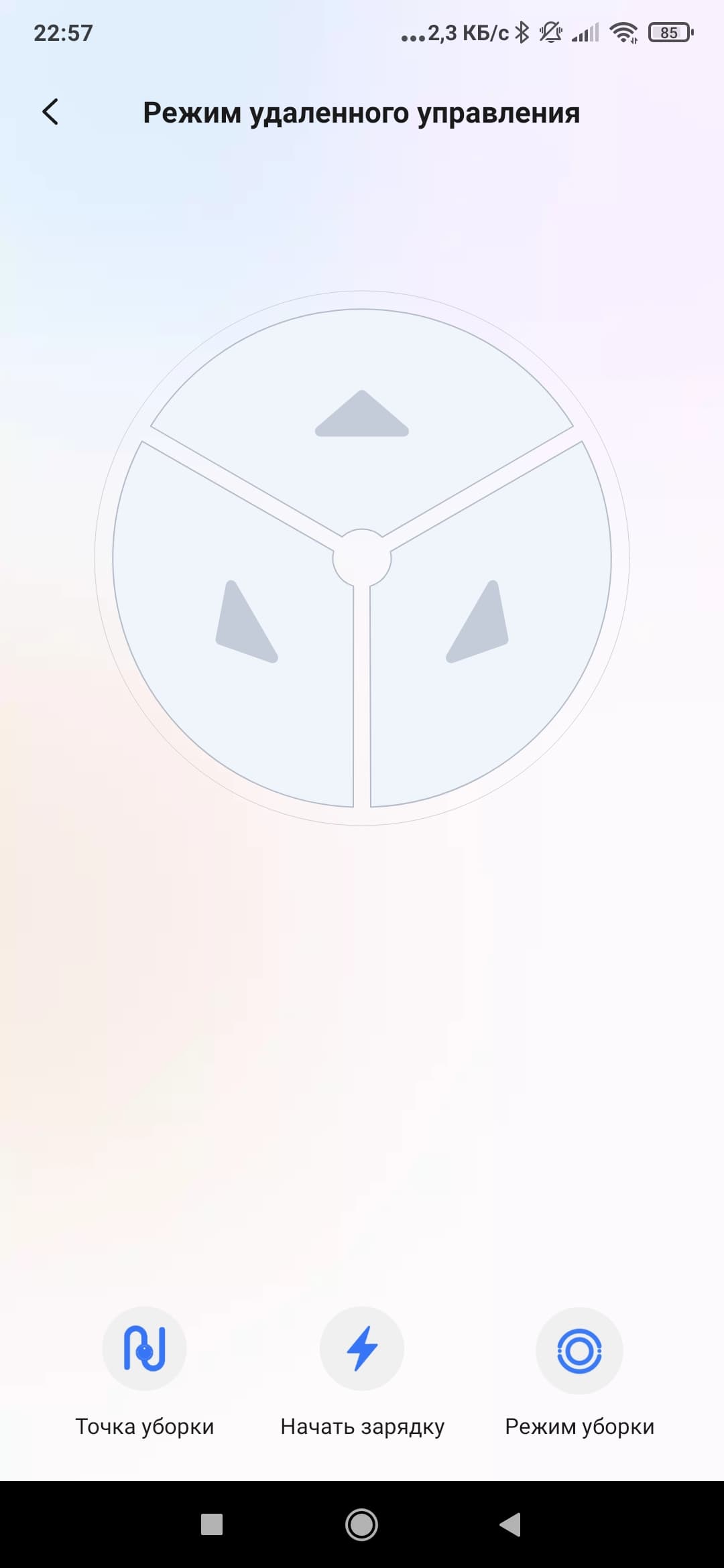The height and width of the screenshot is (1568, 724).
Task: Send the robot to charge with Начать зарядку
Action: 362,1349
